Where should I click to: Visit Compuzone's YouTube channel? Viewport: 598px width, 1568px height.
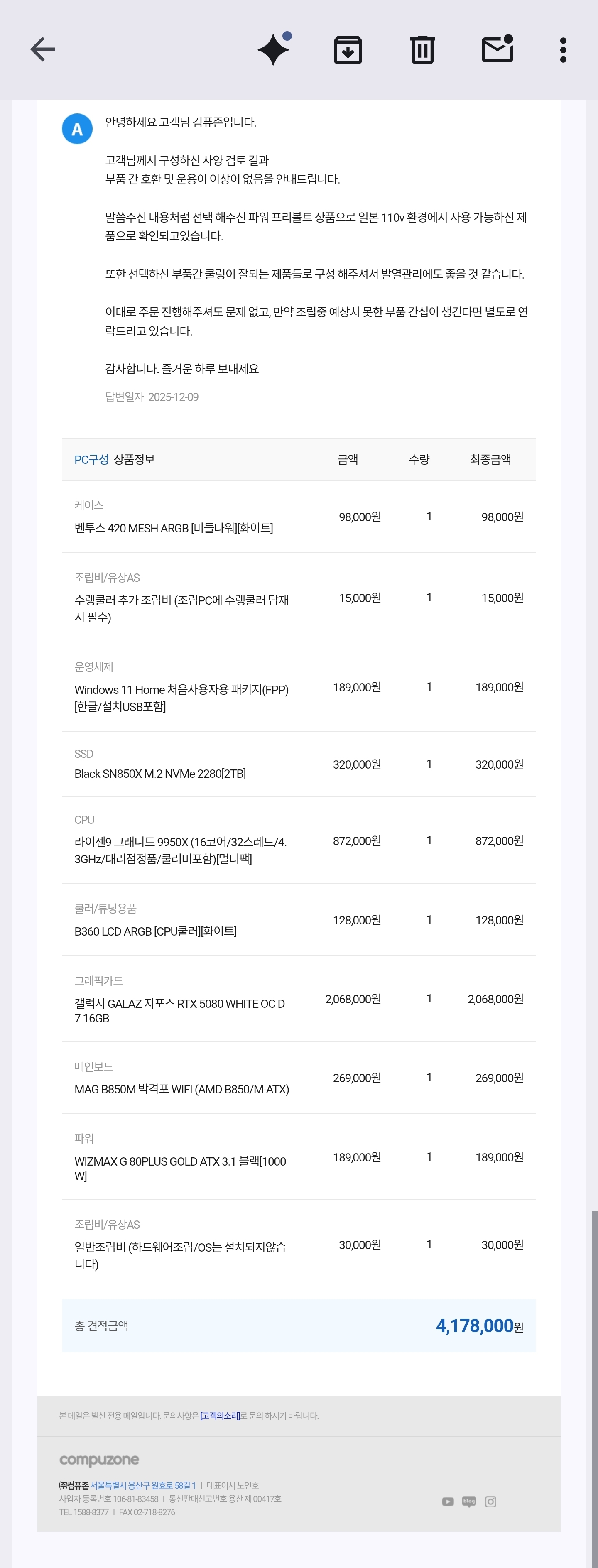tap(448, 1502)
